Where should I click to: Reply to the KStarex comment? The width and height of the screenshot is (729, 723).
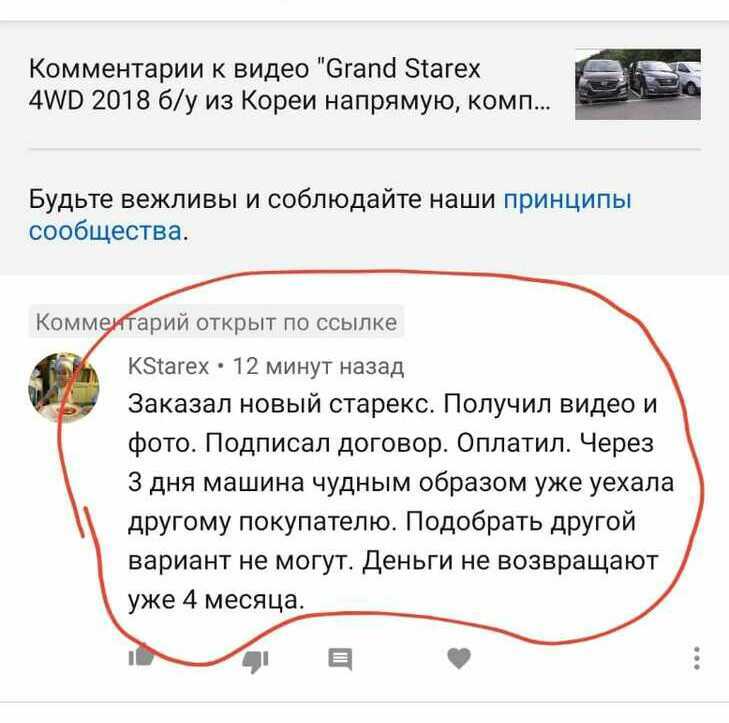(x=341, y=658)
